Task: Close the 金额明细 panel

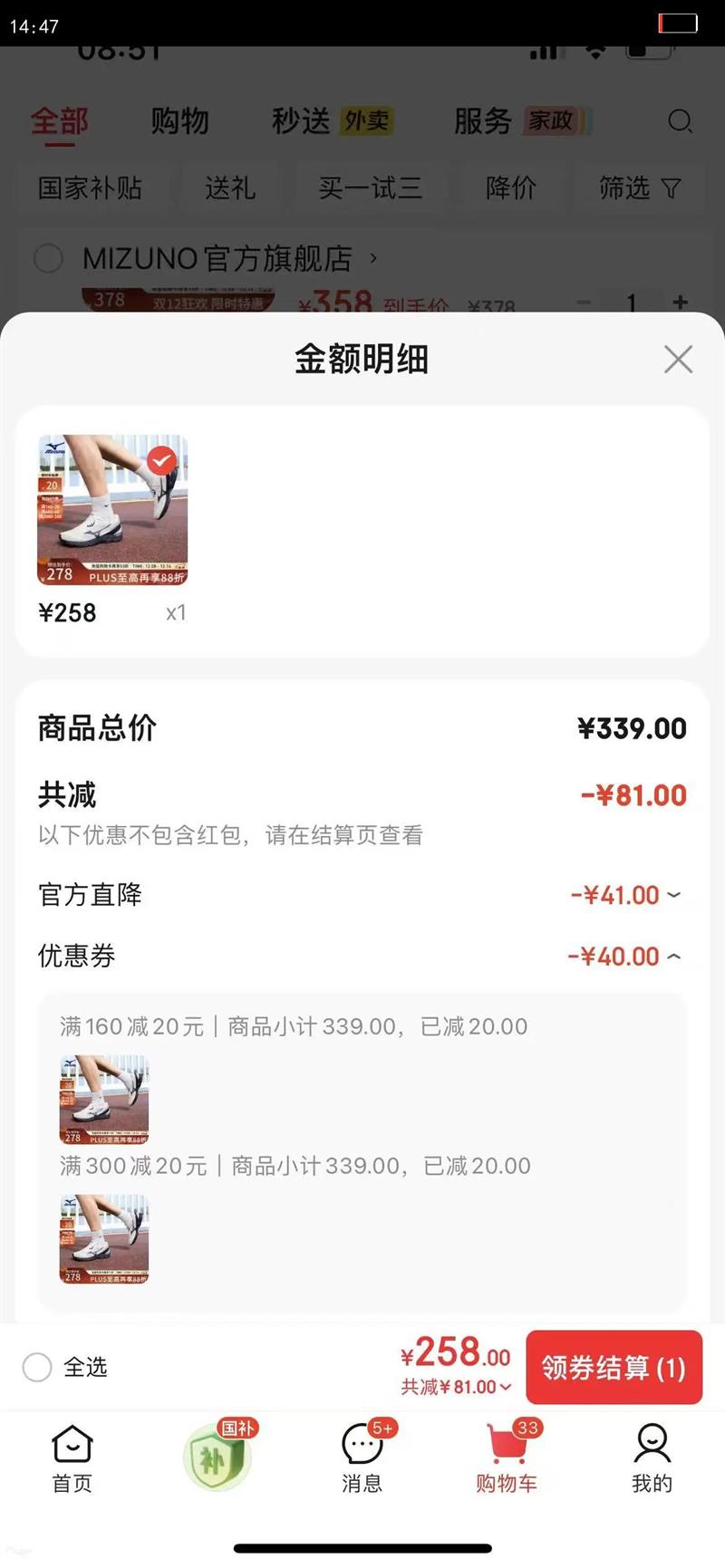Action: click(x=678, y=360)
